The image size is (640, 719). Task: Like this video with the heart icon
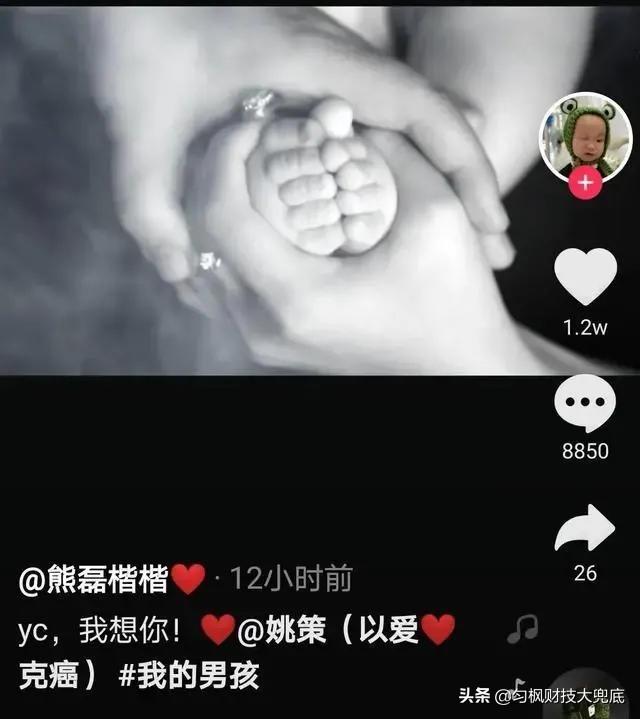(x=585, y=277)
